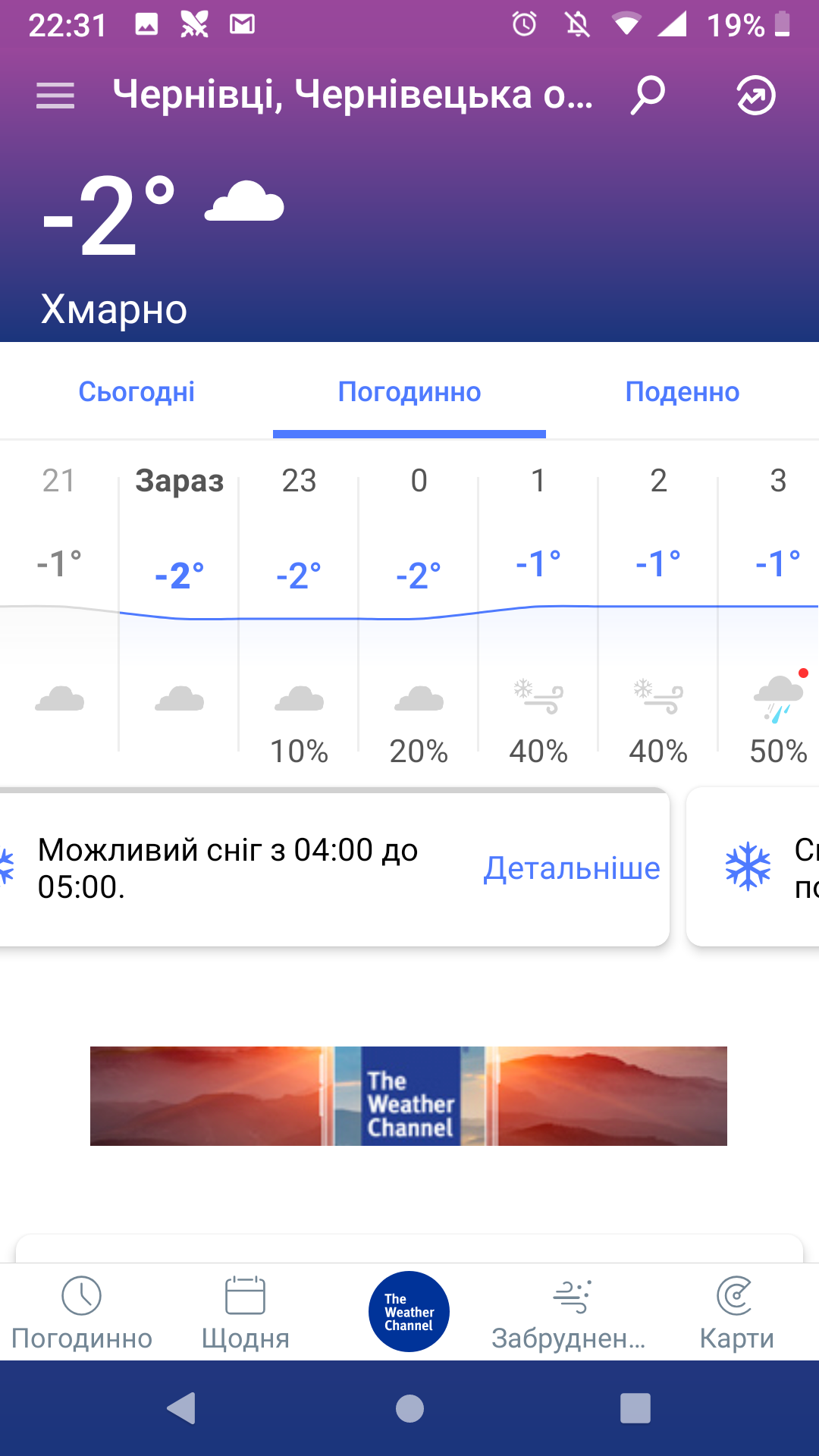Open the Забруднення air quality section
The width and height of the screenshot is (819, 1456).
point(570,1313)
